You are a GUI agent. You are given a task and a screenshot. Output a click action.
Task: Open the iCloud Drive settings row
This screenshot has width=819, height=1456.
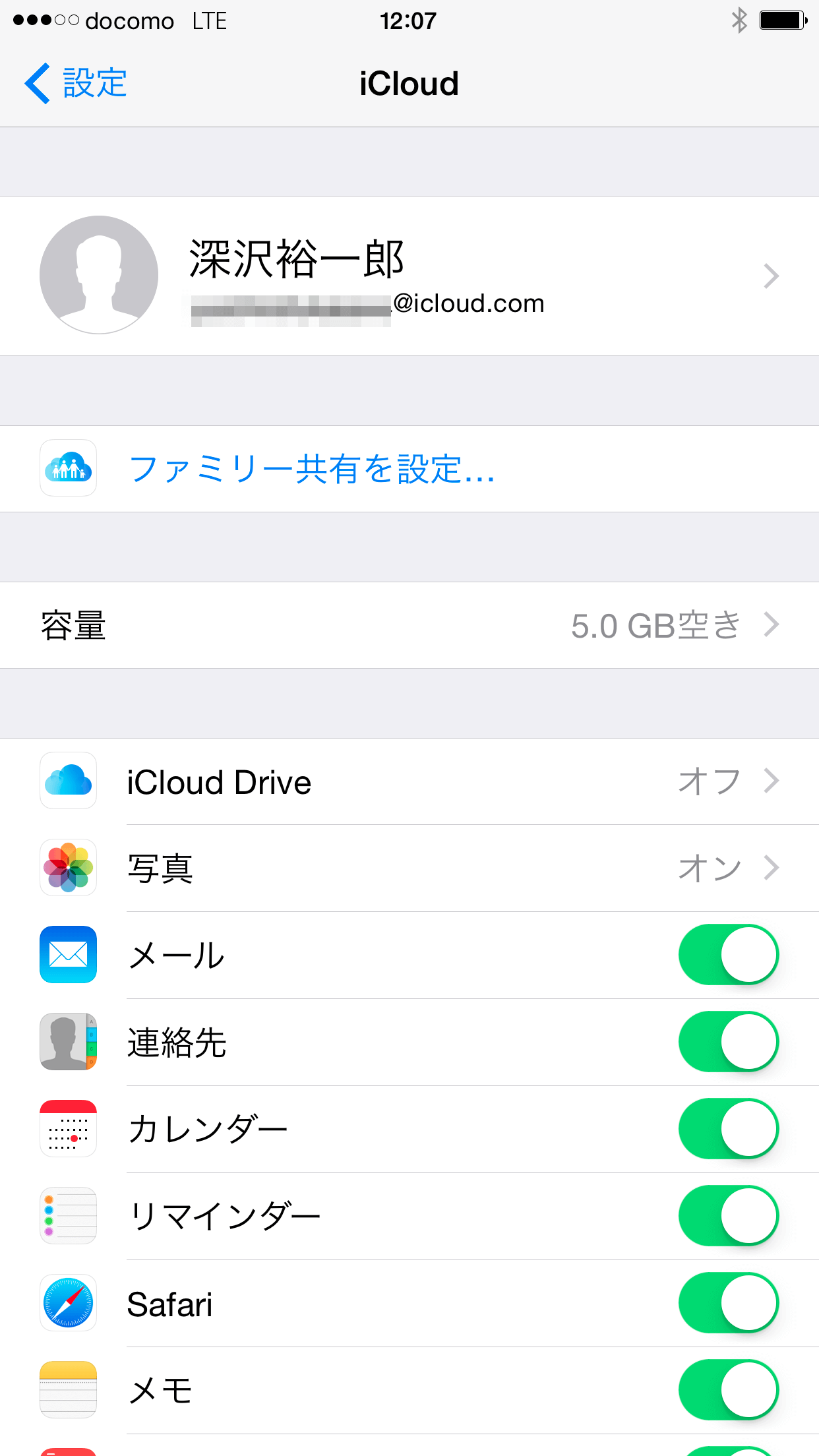(409, 781)
